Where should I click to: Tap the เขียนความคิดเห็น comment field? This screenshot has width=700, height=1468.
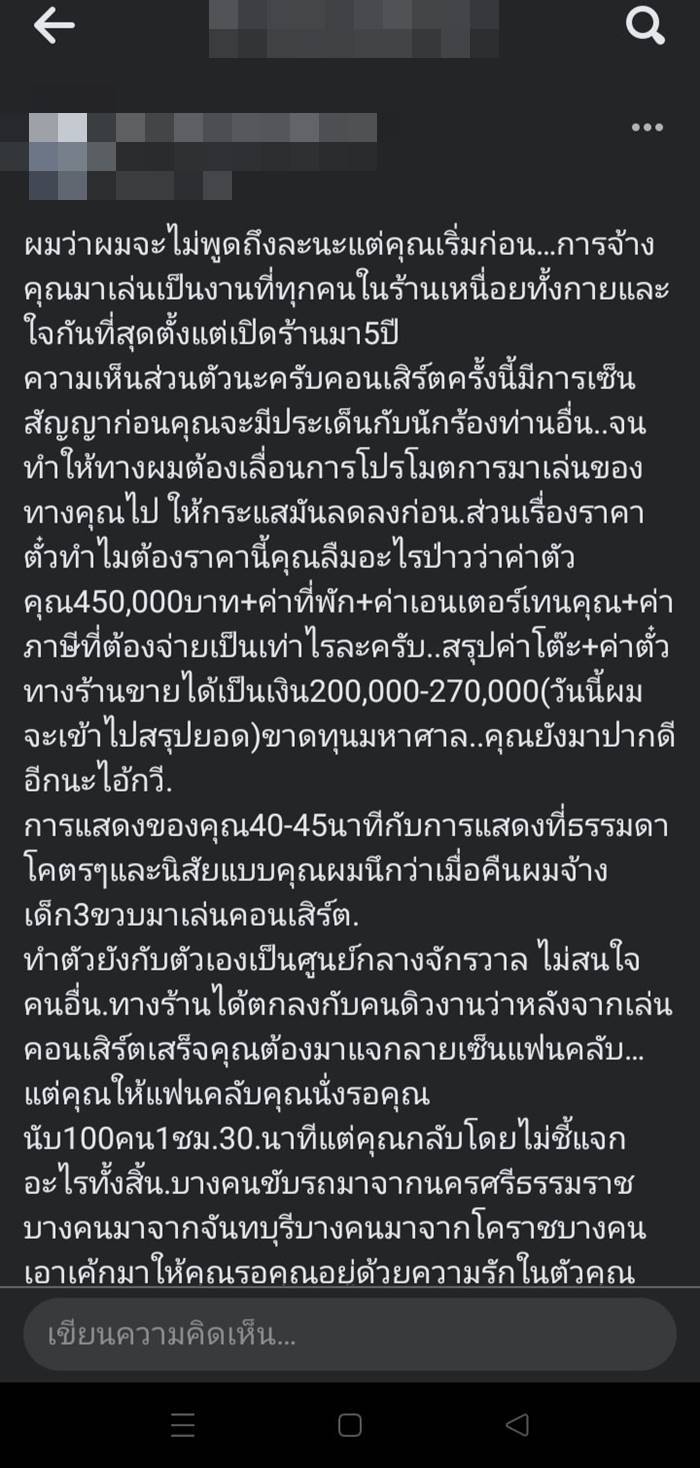350,1334
